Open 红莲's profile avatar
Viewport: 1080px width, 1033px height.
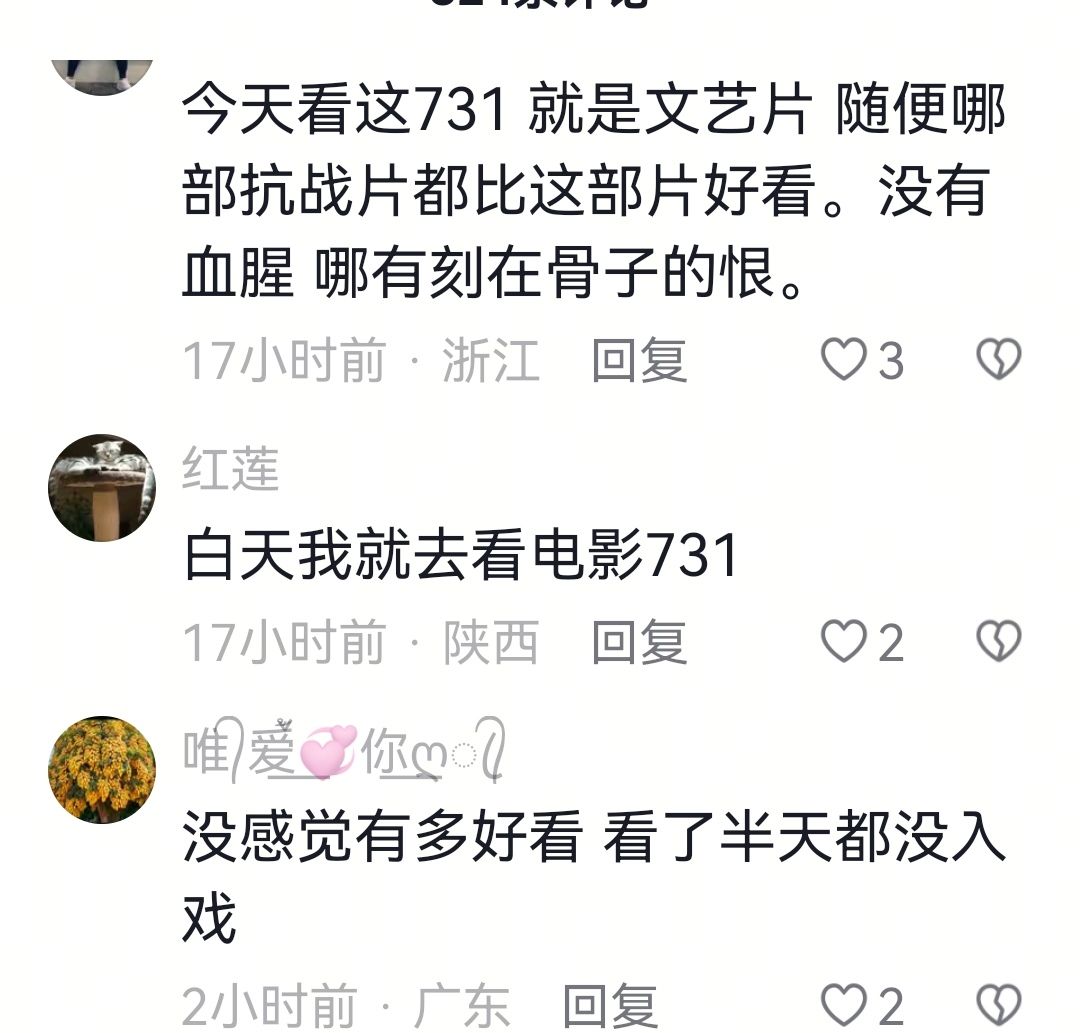click(x=102, y=488)
